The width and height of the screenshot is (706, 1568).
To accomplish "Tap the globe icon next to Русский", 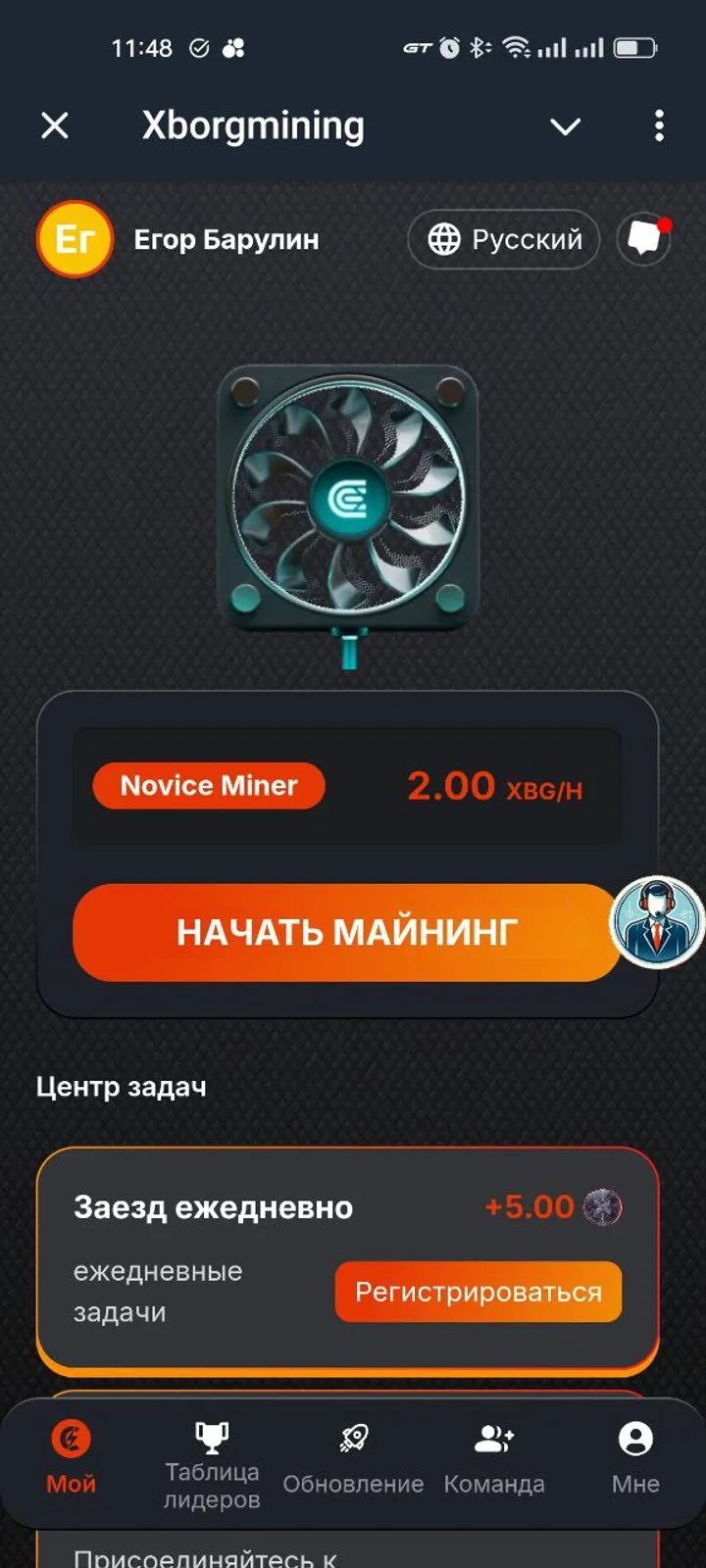I will click(x=443, y=238).
